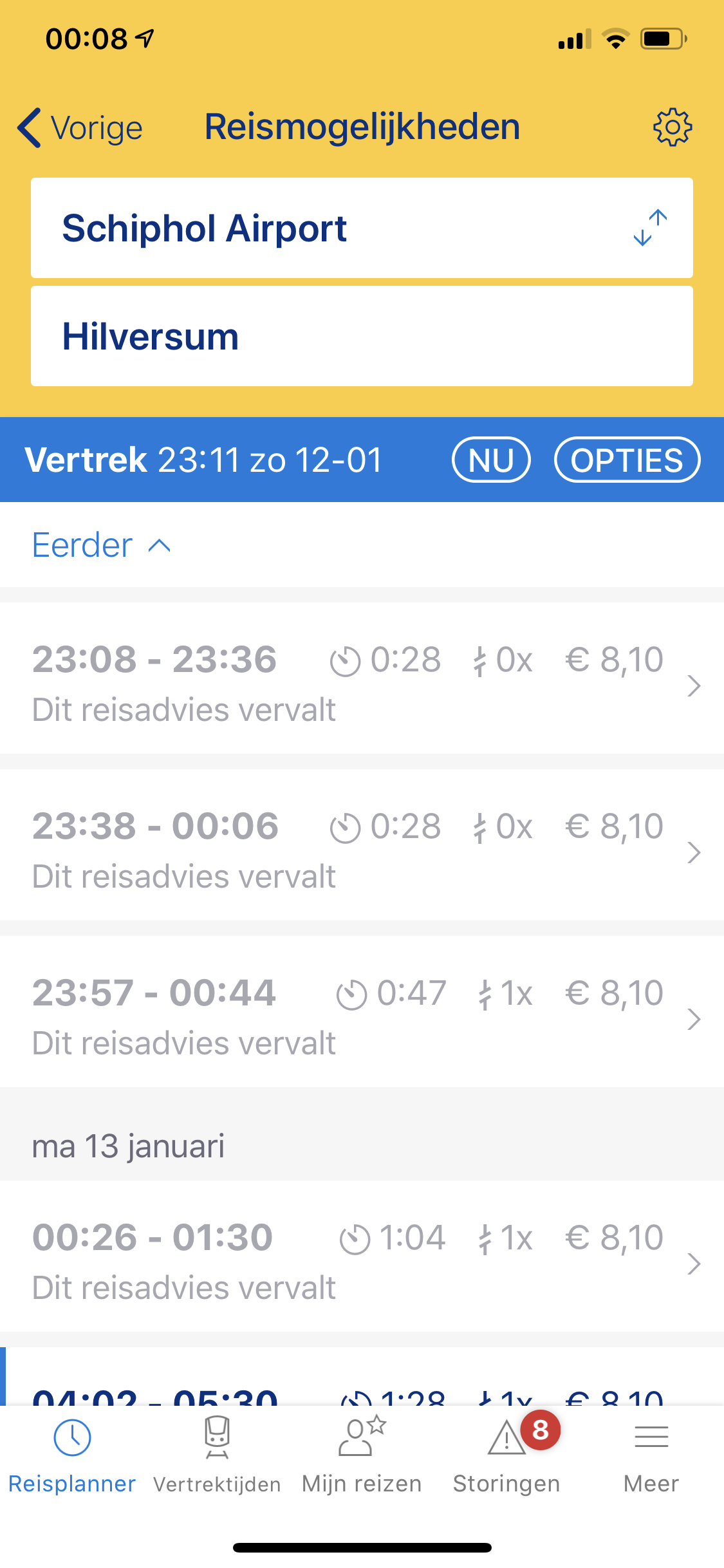Open the 04:02 - 05:30 trip
This screenshot has width=724, height=1568.
tap(362, 1376)
